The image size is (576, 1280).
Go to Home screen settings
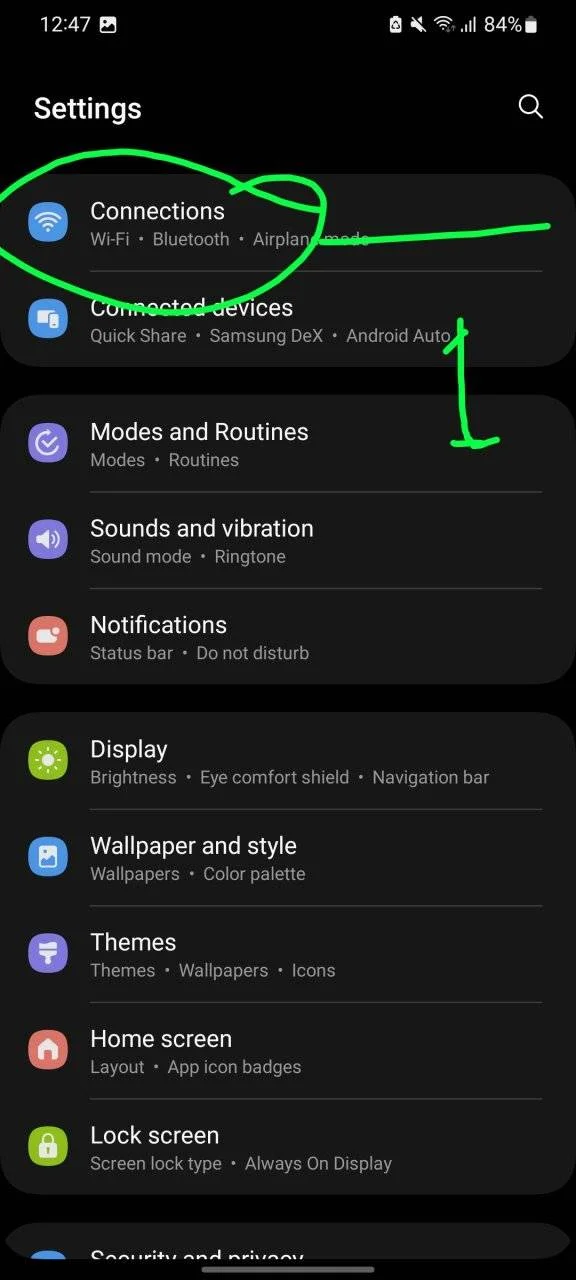click(x=288, y=1050)
